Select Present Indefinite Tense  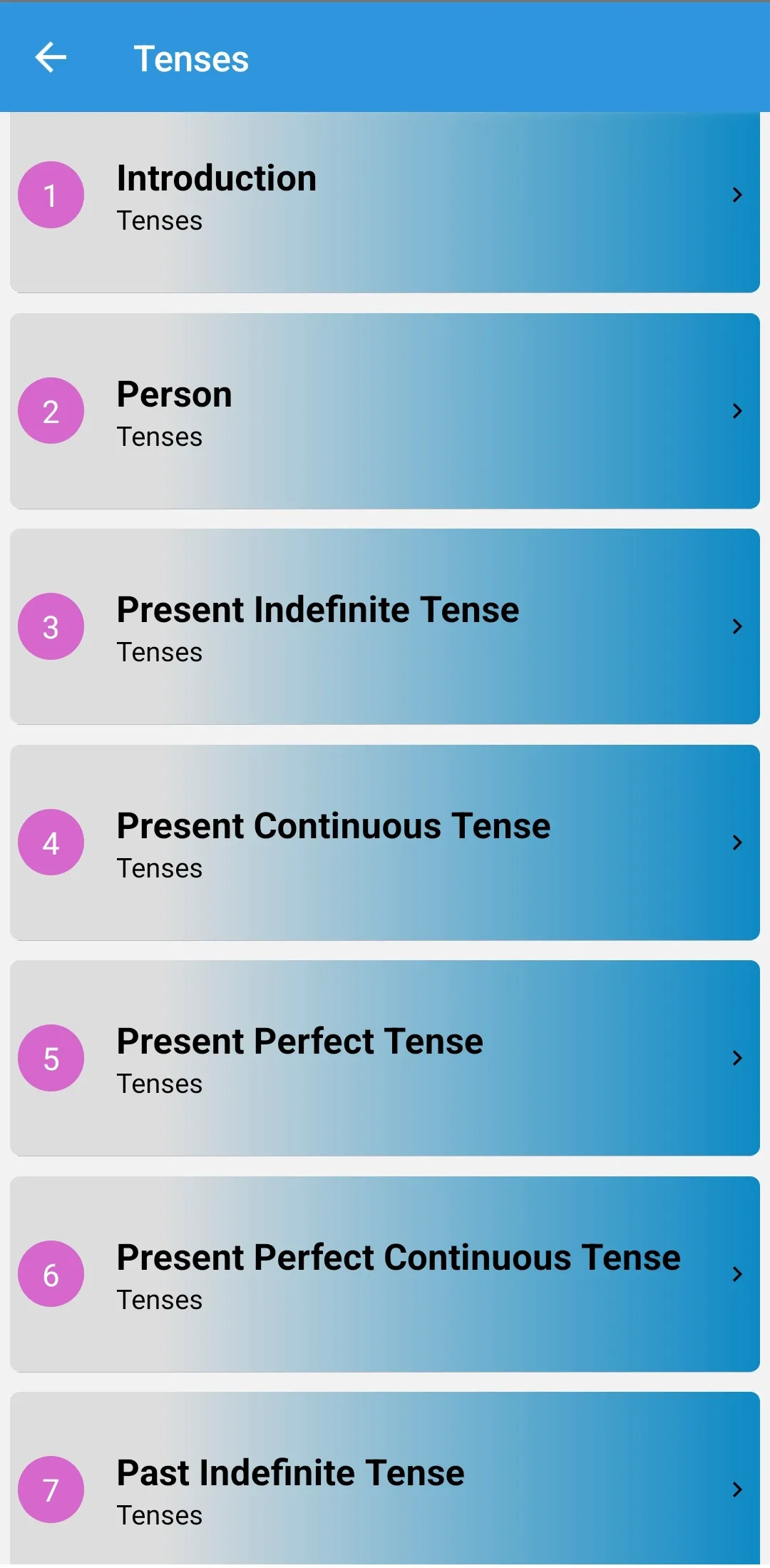pyautogui.click(x=385, y=626)
